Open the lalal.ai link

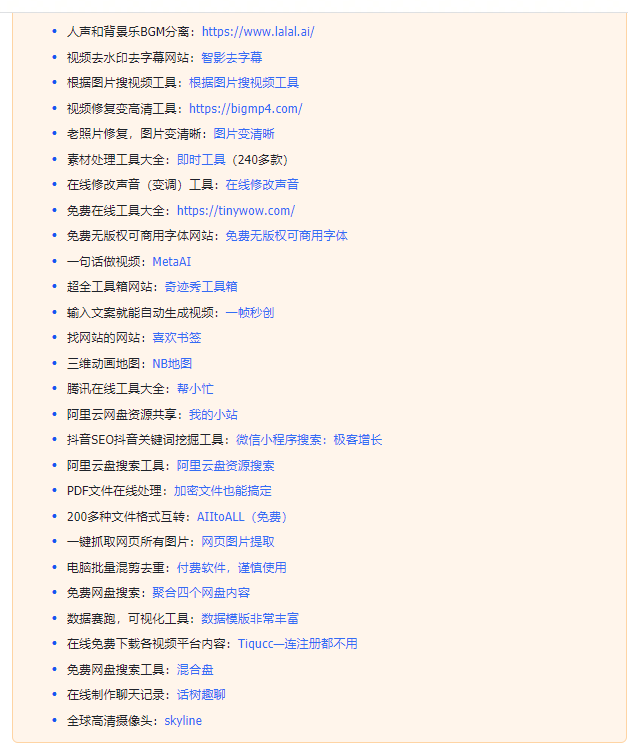[x=257, y=32]
